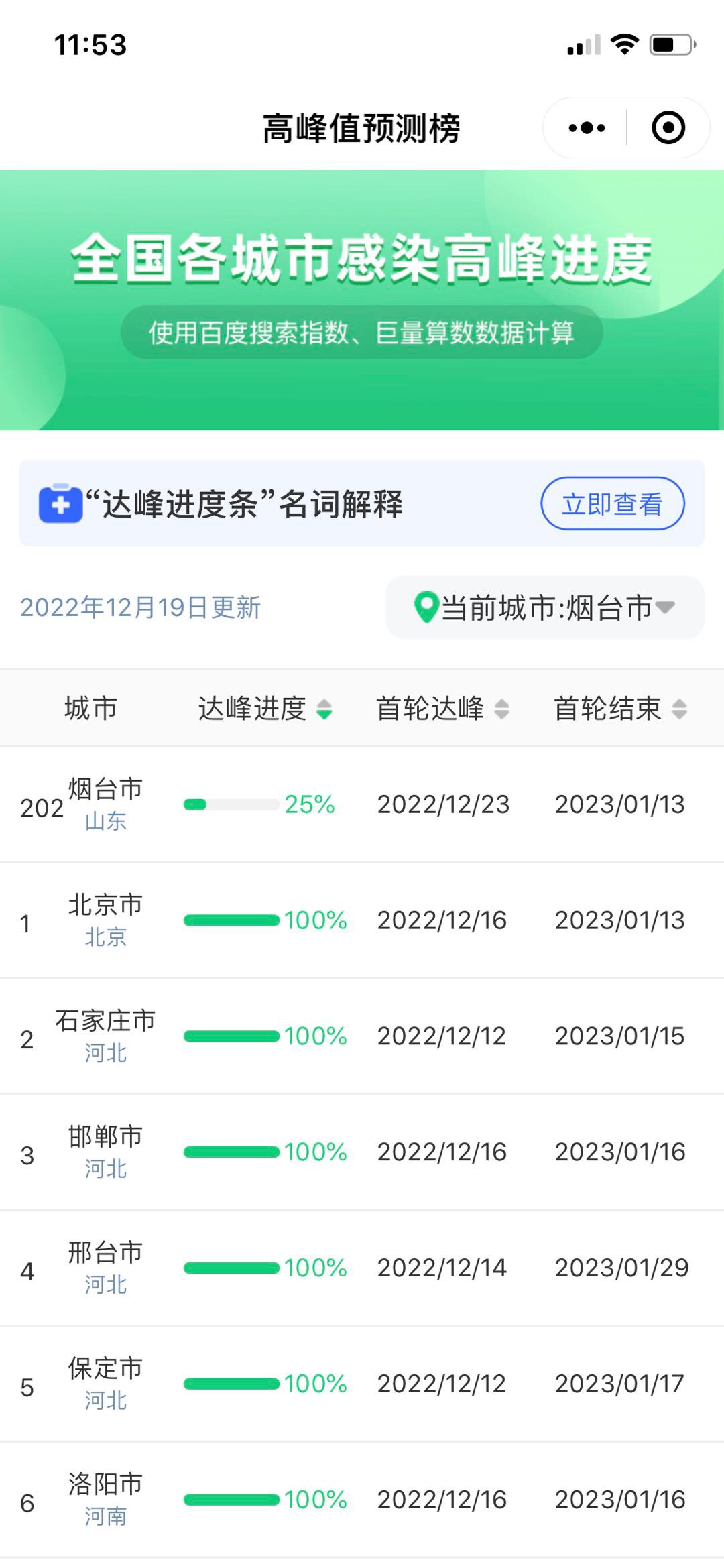Image resolution: width=724 pixels, height=1568 pixels.
Task: Sort by 达峰进度 column
Action: click(265, 709)
